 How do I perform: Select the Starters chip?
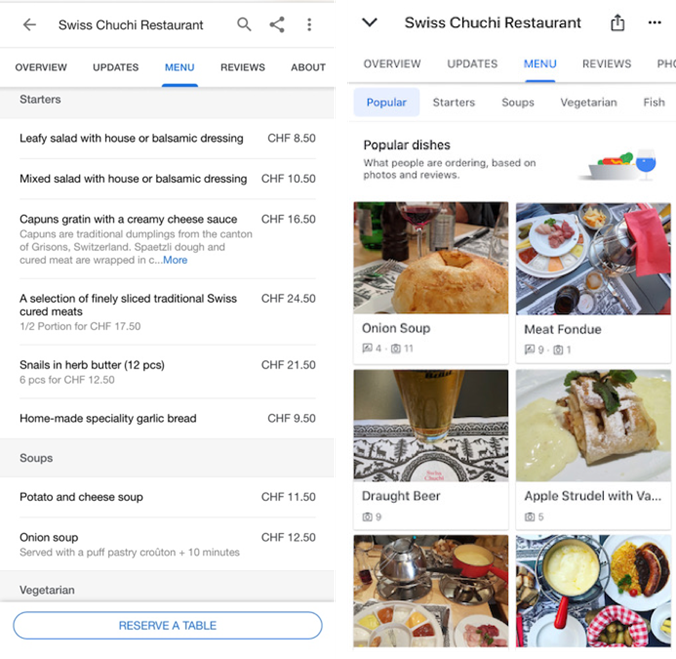(x=453, y=102)
